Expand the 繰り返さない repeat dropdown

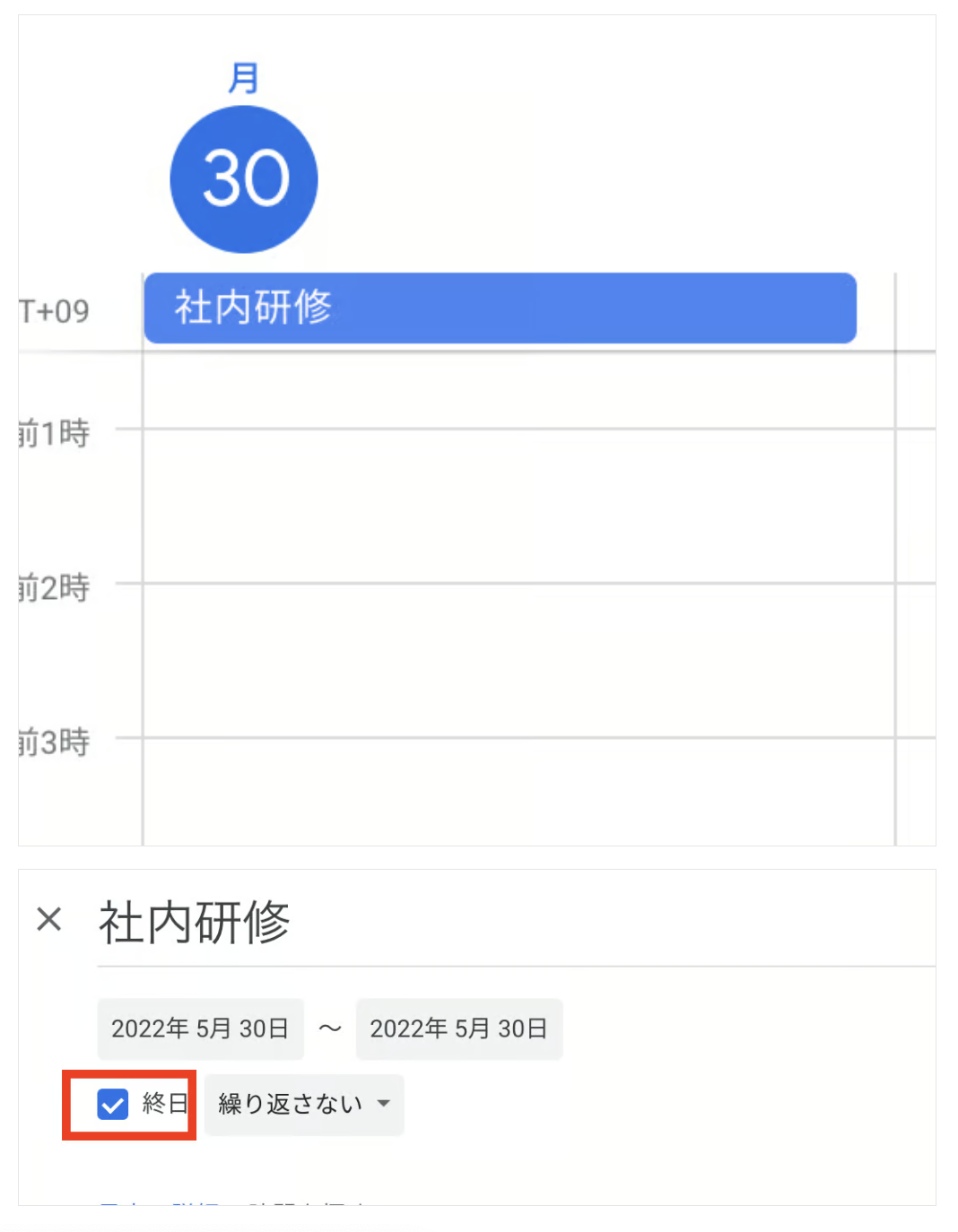coord(304,1104)
